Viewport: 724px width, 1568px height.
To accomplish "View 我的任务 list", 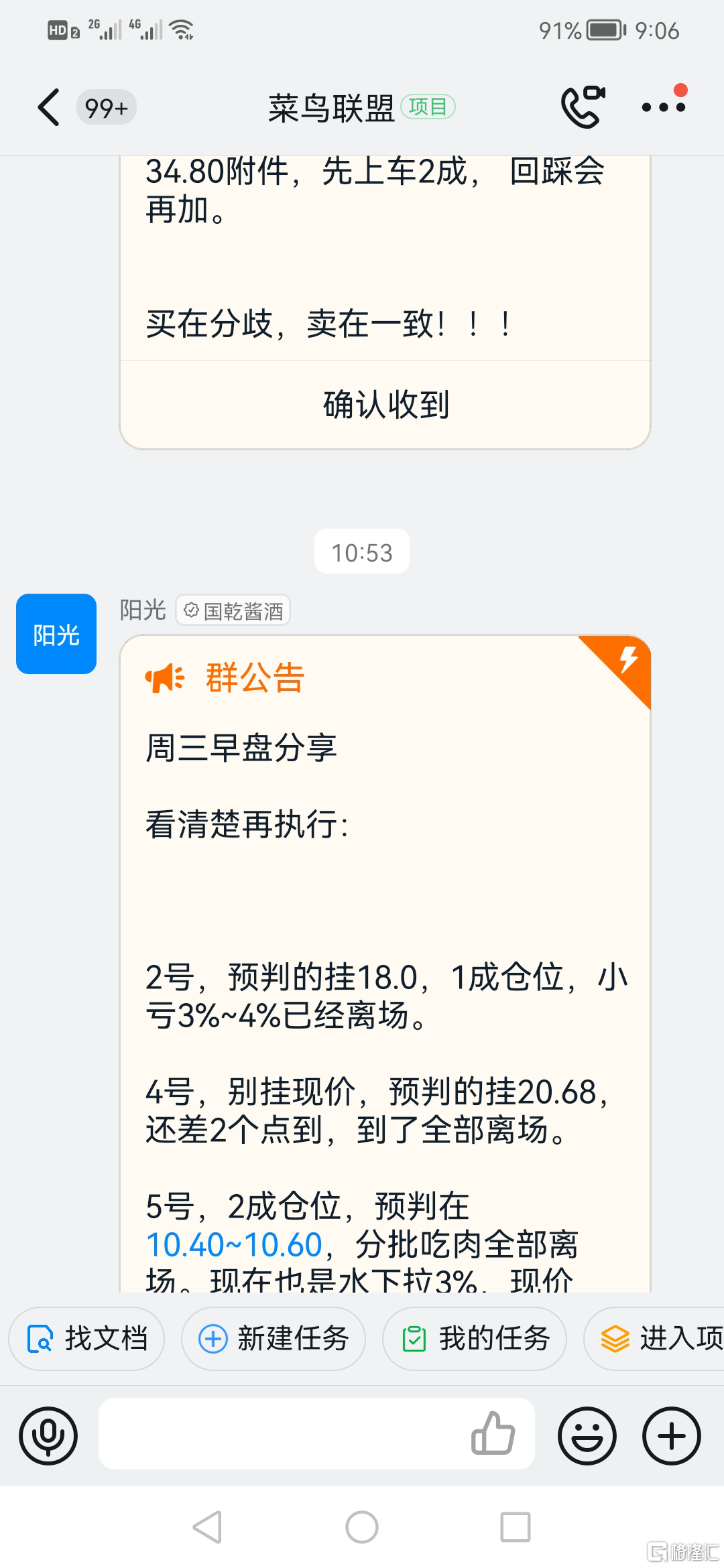I will pyautogui.click(x=475, y=1339).
